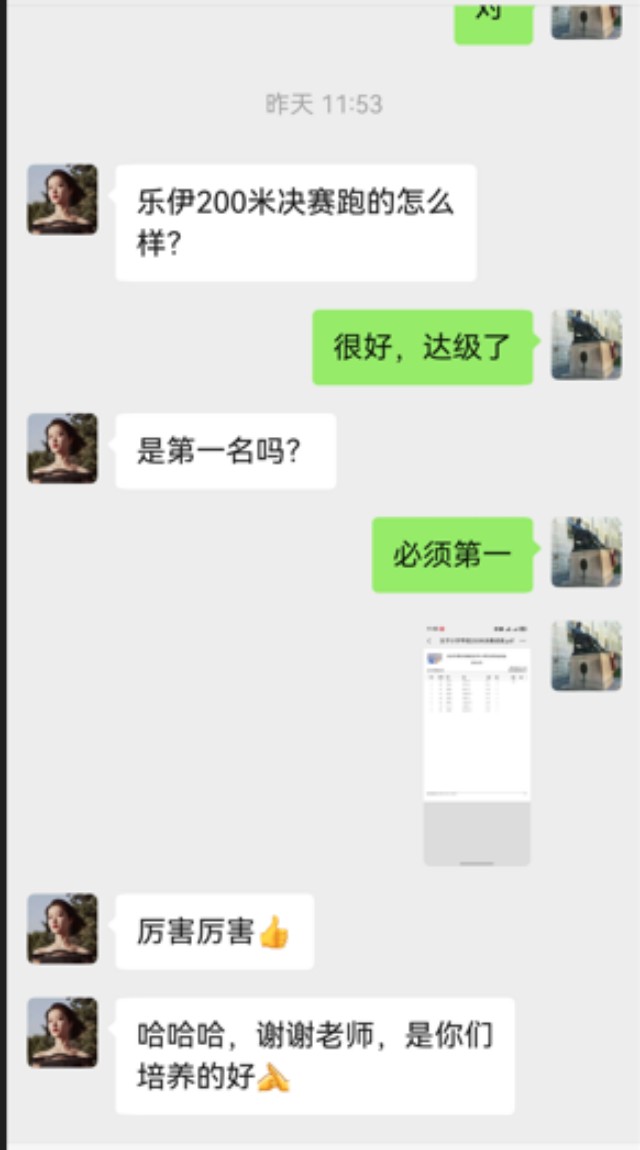Viewport: 640px width, 1150px height.
Task: Open contact's avatar beside "乐伊200米决赛跑的怎么样?"
Action: pyautogui.click(x=62, y=200)
